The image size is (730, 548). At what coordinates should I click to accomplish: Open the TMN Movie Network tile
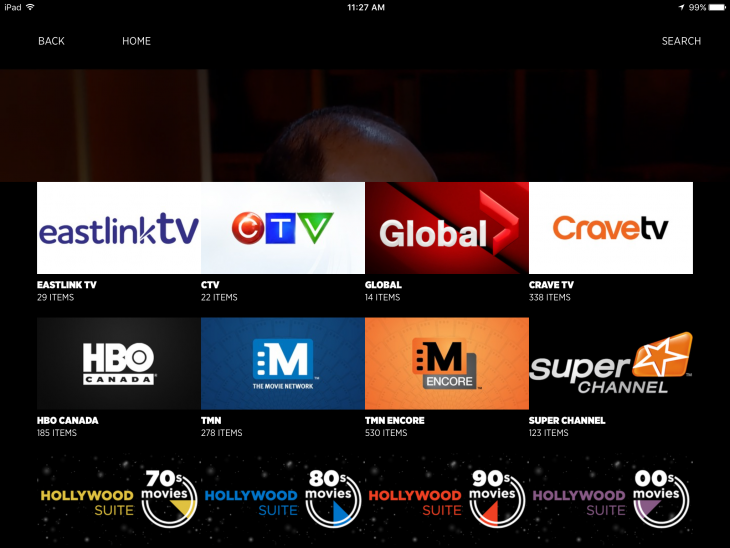point(283,363)
